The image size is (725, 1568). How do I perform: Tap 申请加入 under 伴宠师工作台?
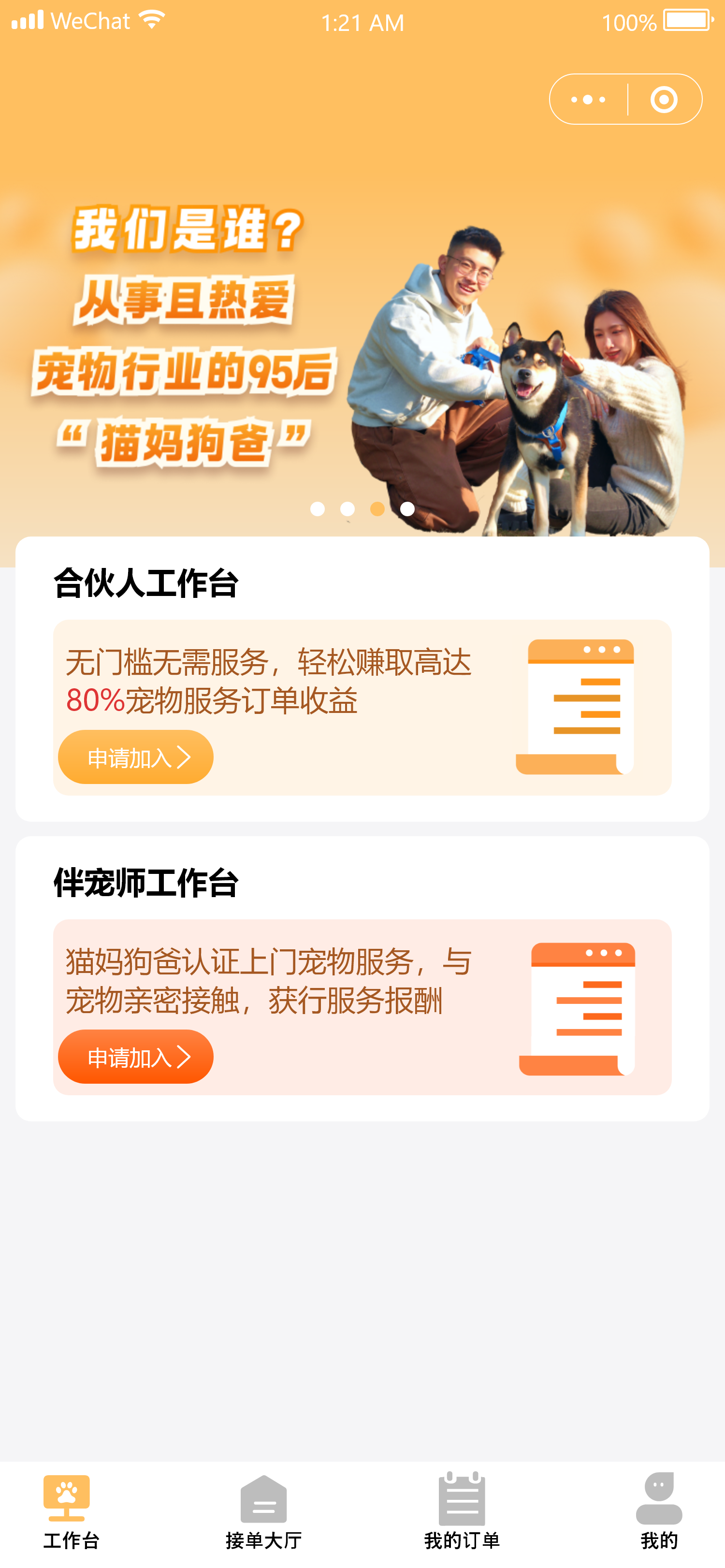click(136, 1056)
